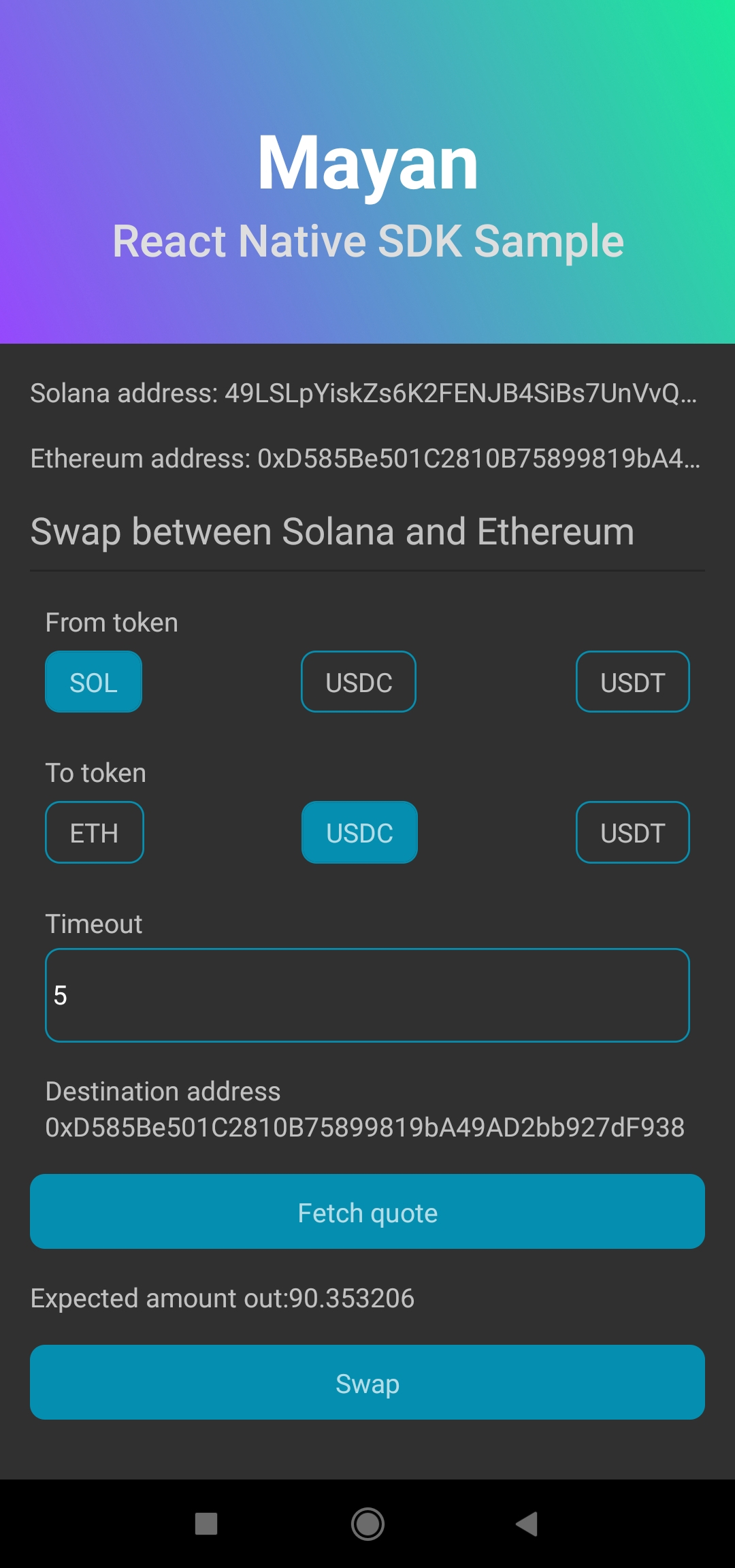Focus the Timeout input field
The image size is (735, 1568).
coord(367,995)
